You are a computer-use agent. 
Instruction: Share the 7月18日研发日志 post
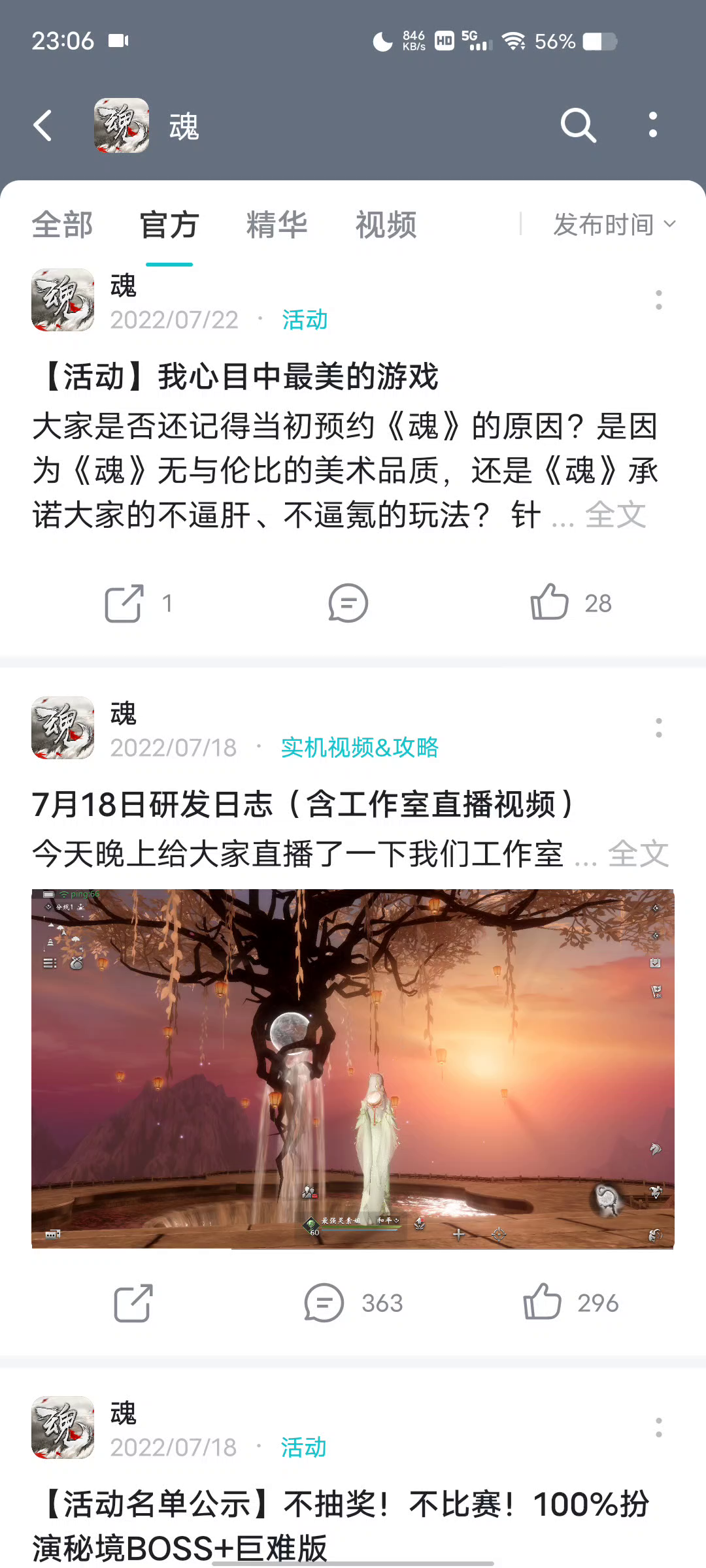coord(133,1303)
